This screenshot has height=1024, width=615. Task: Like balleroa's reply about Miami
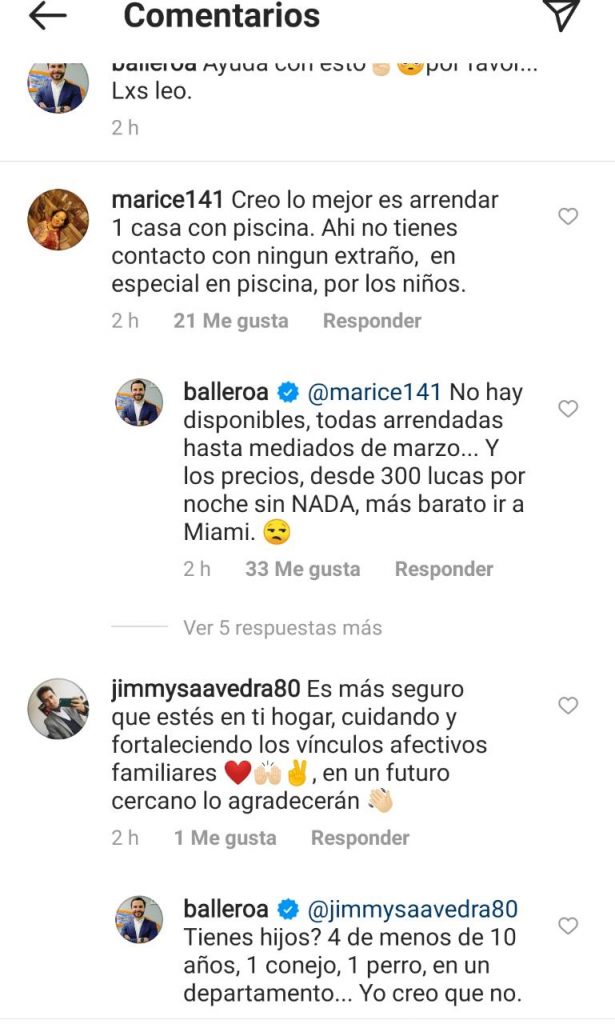568,408
